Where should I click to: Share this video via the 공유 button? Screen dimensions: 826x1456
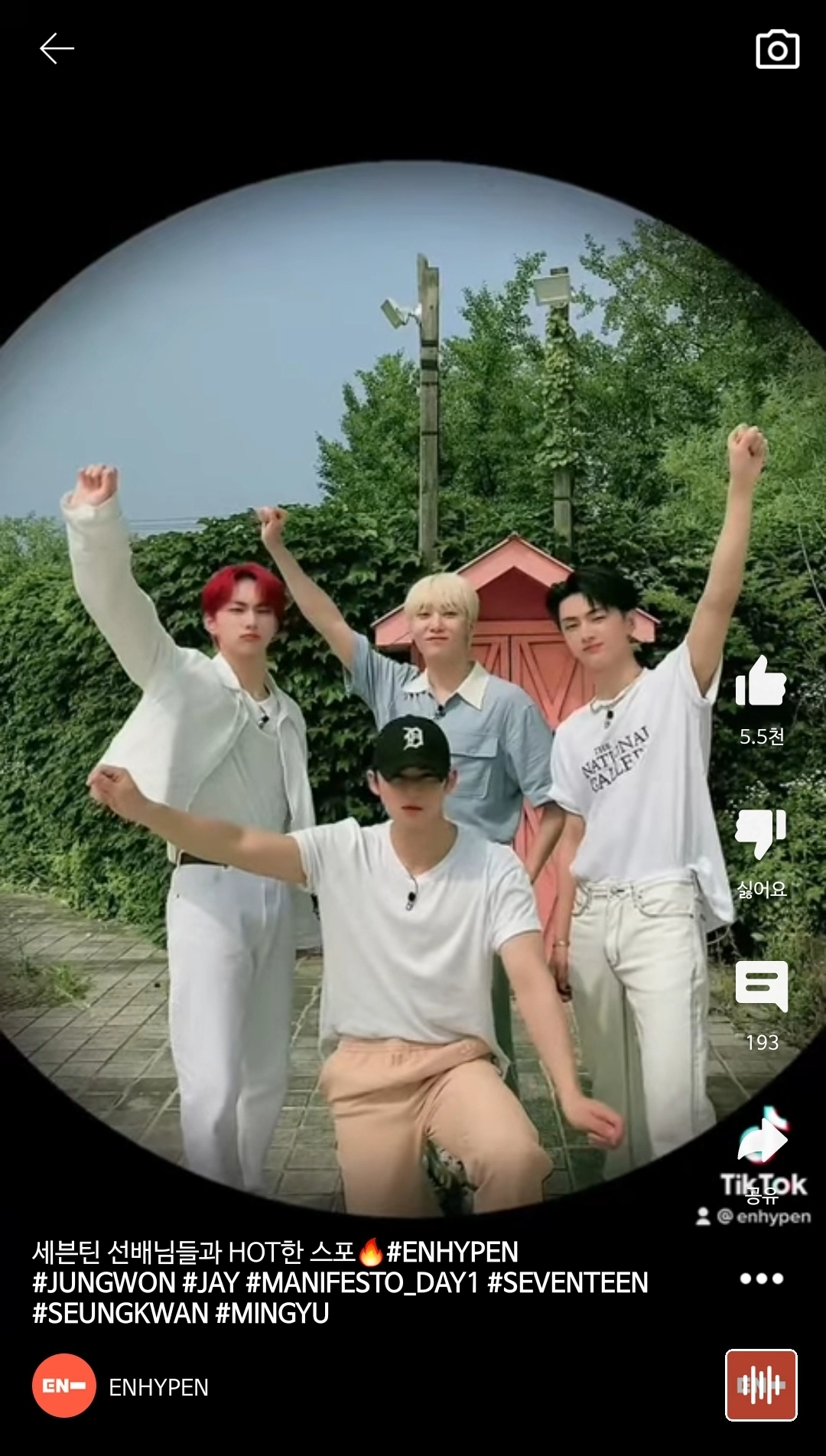762,1142
